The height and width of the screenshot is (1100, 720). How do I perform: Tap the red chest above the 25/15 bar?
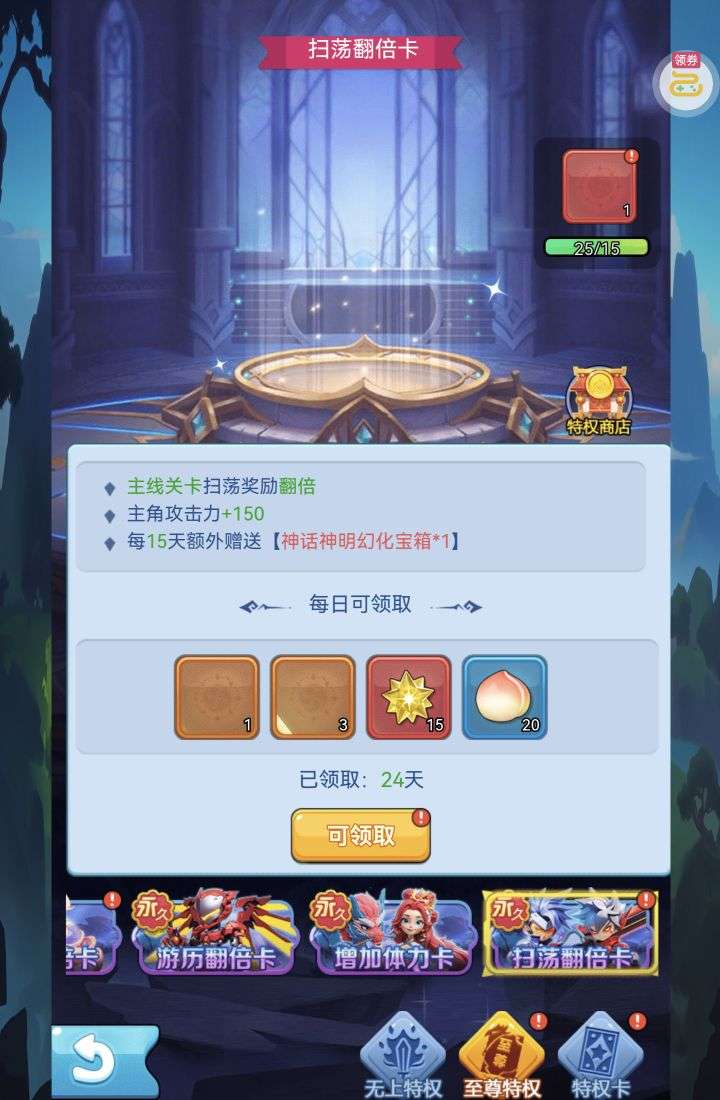[x=599, y=187]
